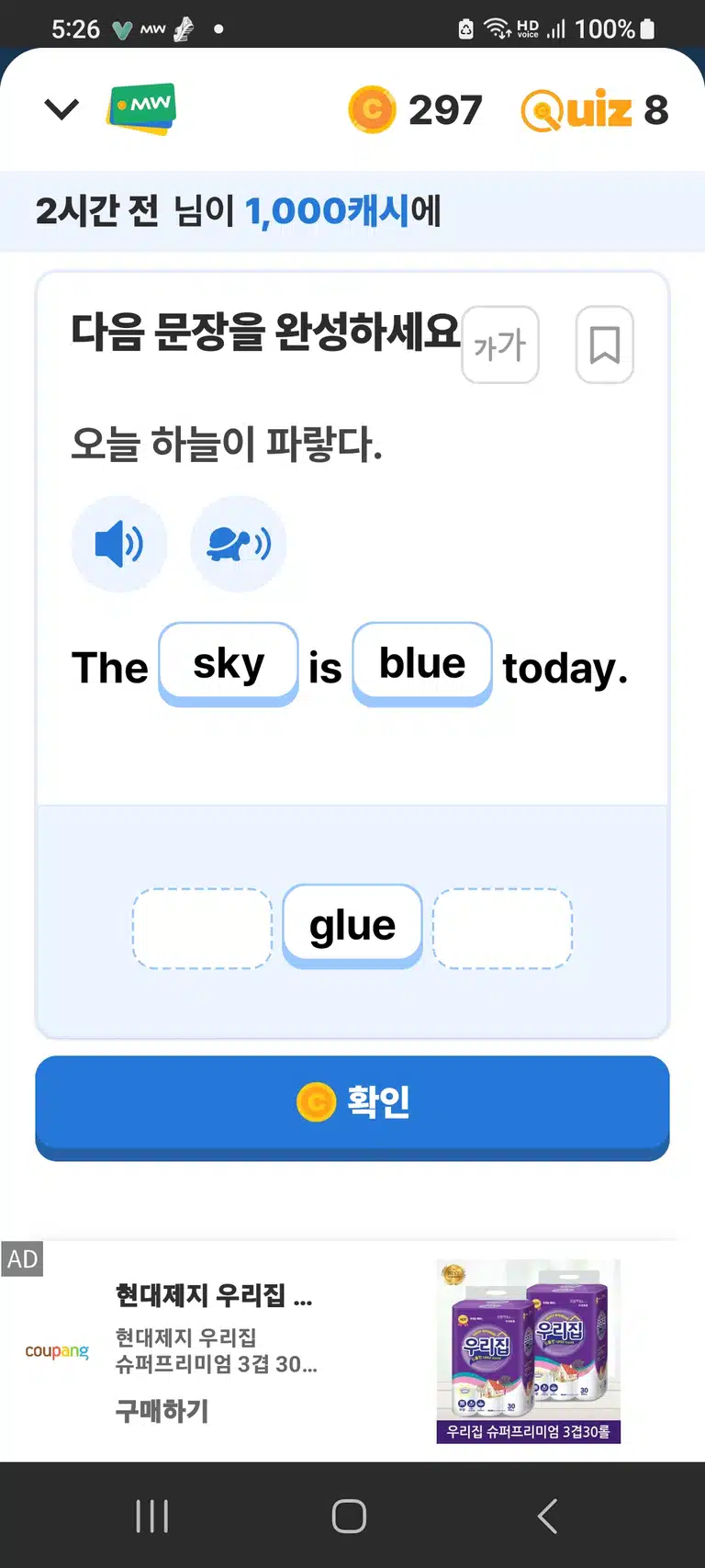The image size is (705, 1568).
Task: Select the word chip glue
Action: pos(352,926)
